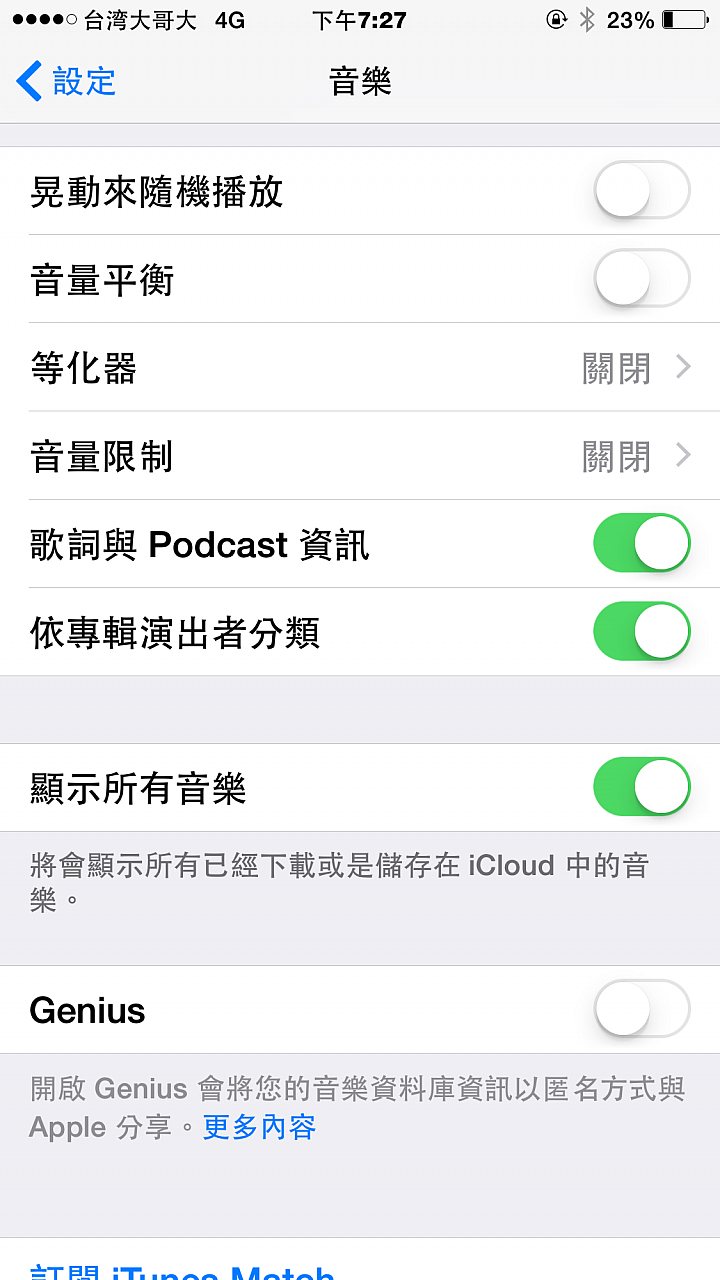Screen dimensions: 720x1280
Task: Enable 晃動來隨機播放 switch
Action: [642, 190]
